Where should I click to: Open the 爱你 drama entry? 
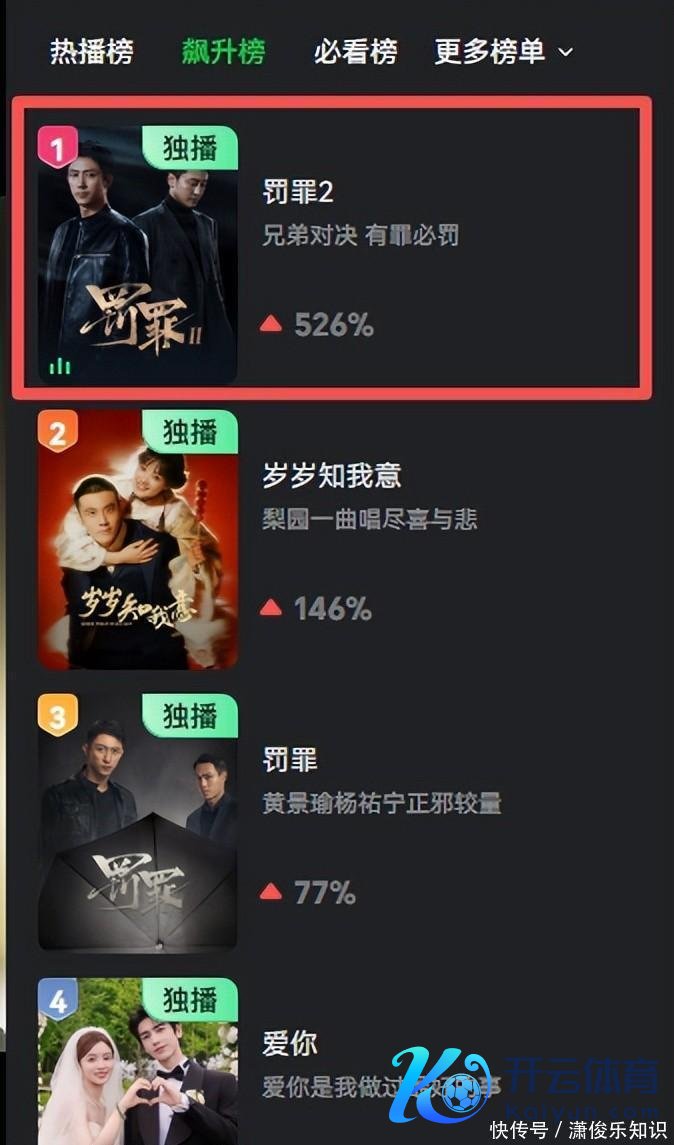click(290, 1043)
